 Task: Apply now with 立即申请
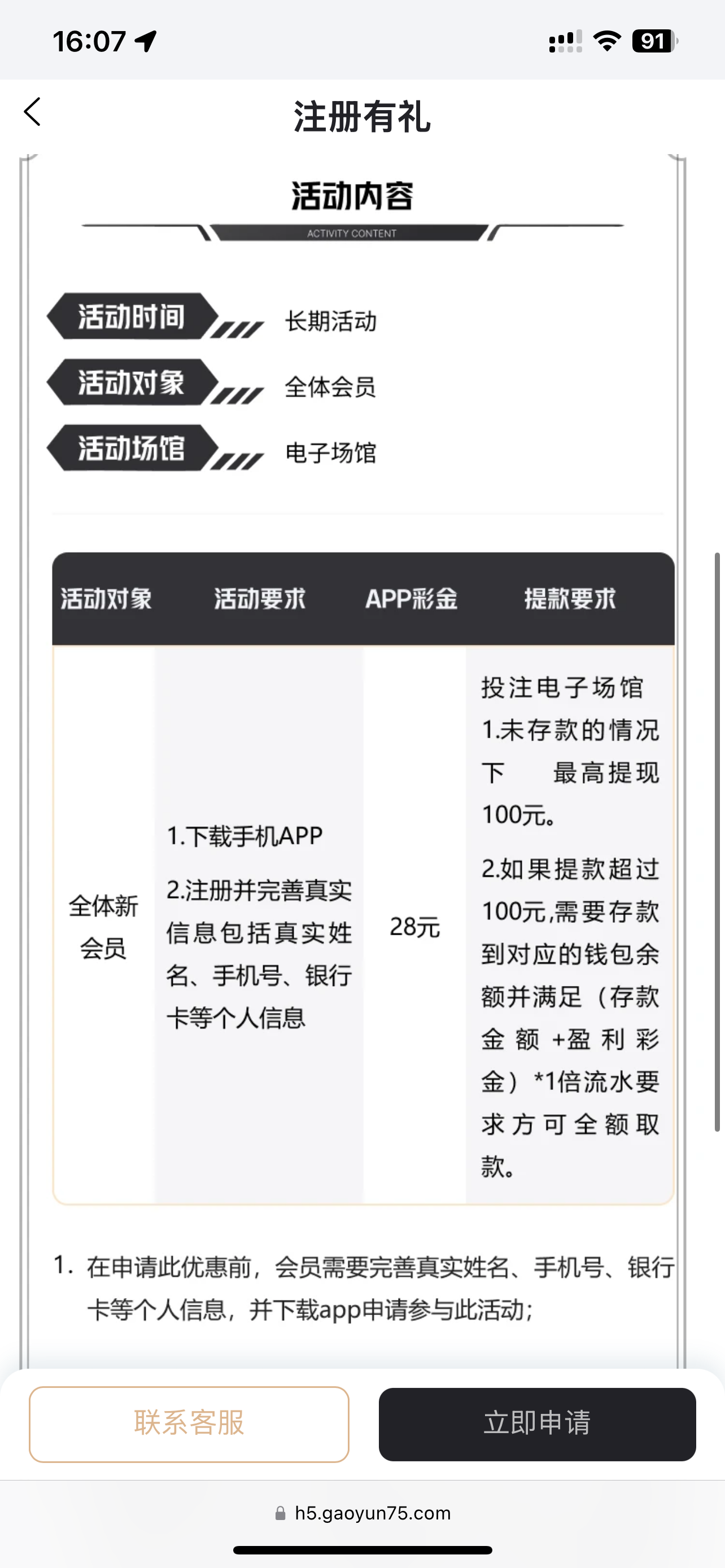[537, 1424]
